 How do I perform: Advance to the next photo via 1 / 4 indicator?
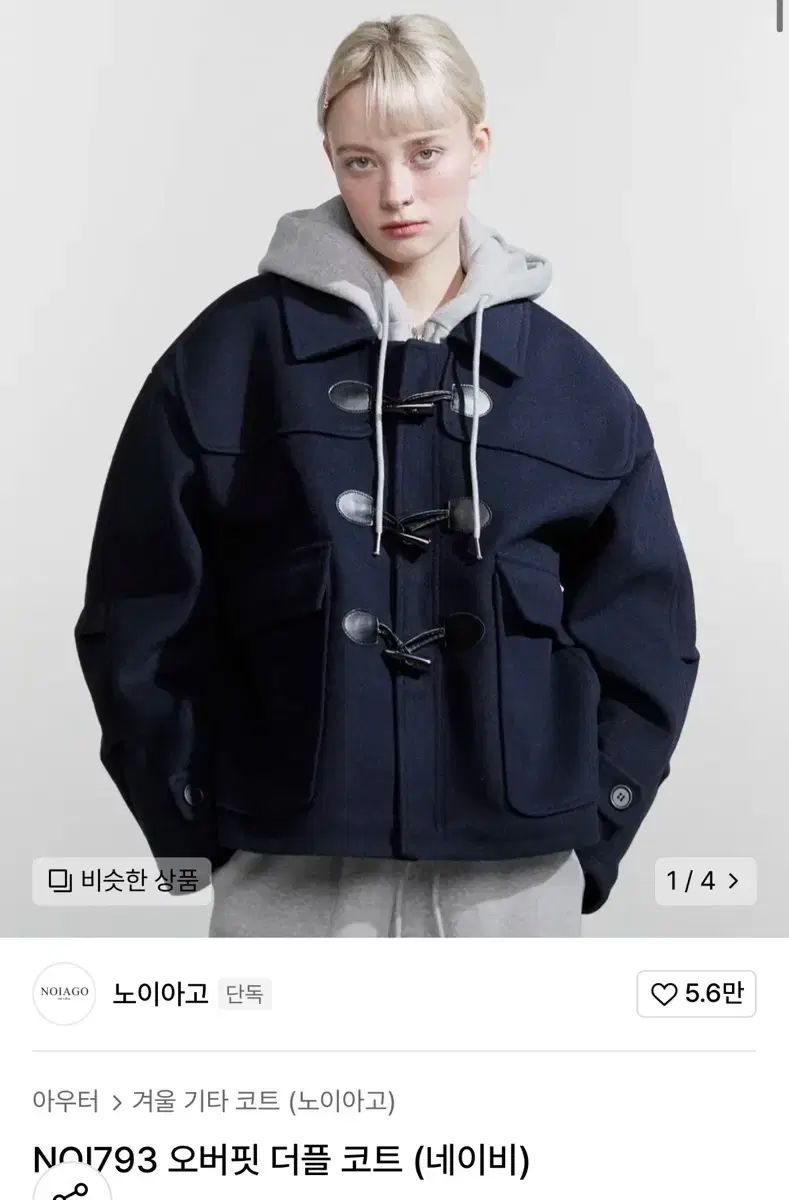coord(703,881)
